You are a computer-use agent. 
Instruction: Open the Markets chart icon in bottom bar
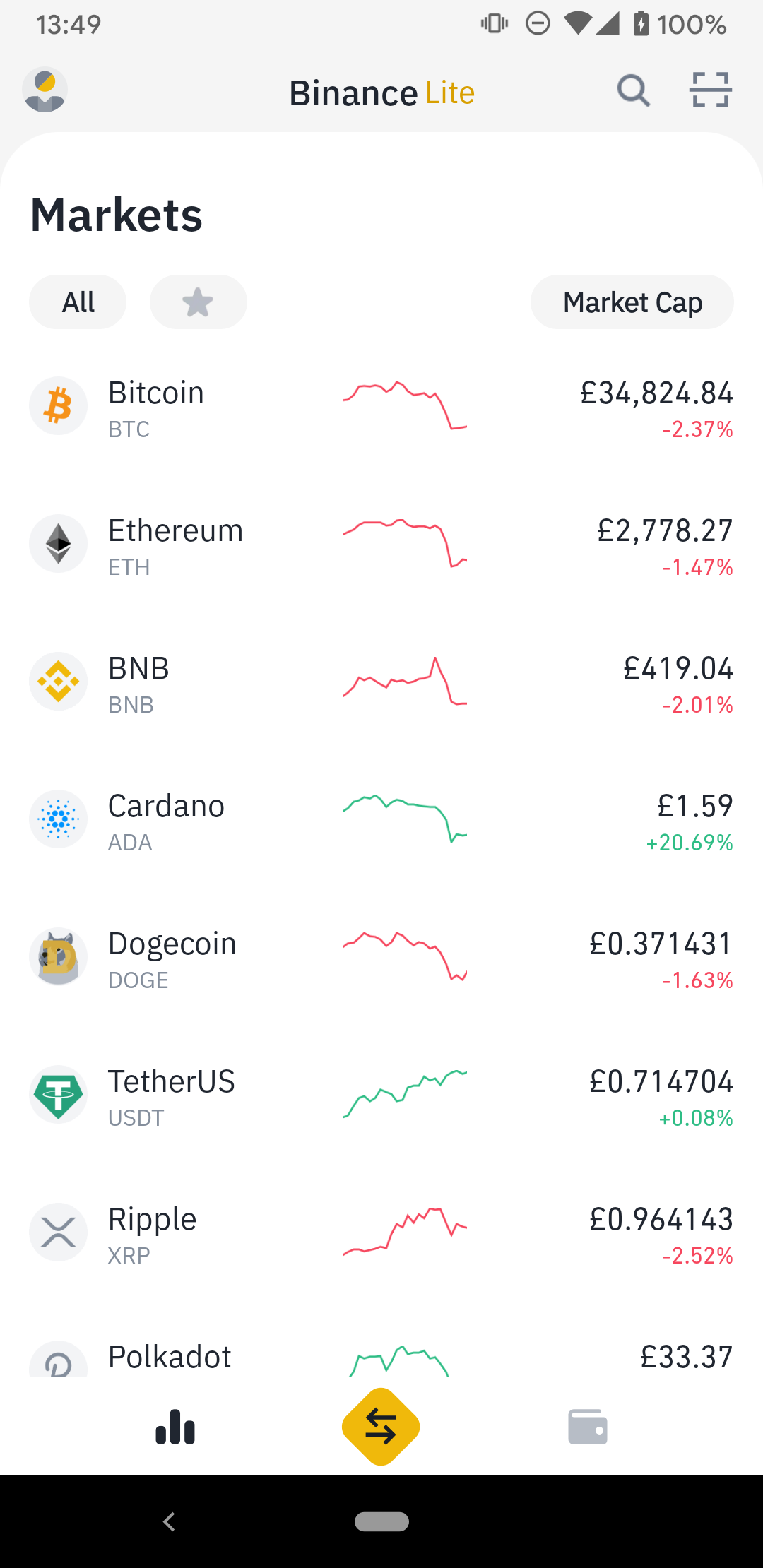point(175,1427)
